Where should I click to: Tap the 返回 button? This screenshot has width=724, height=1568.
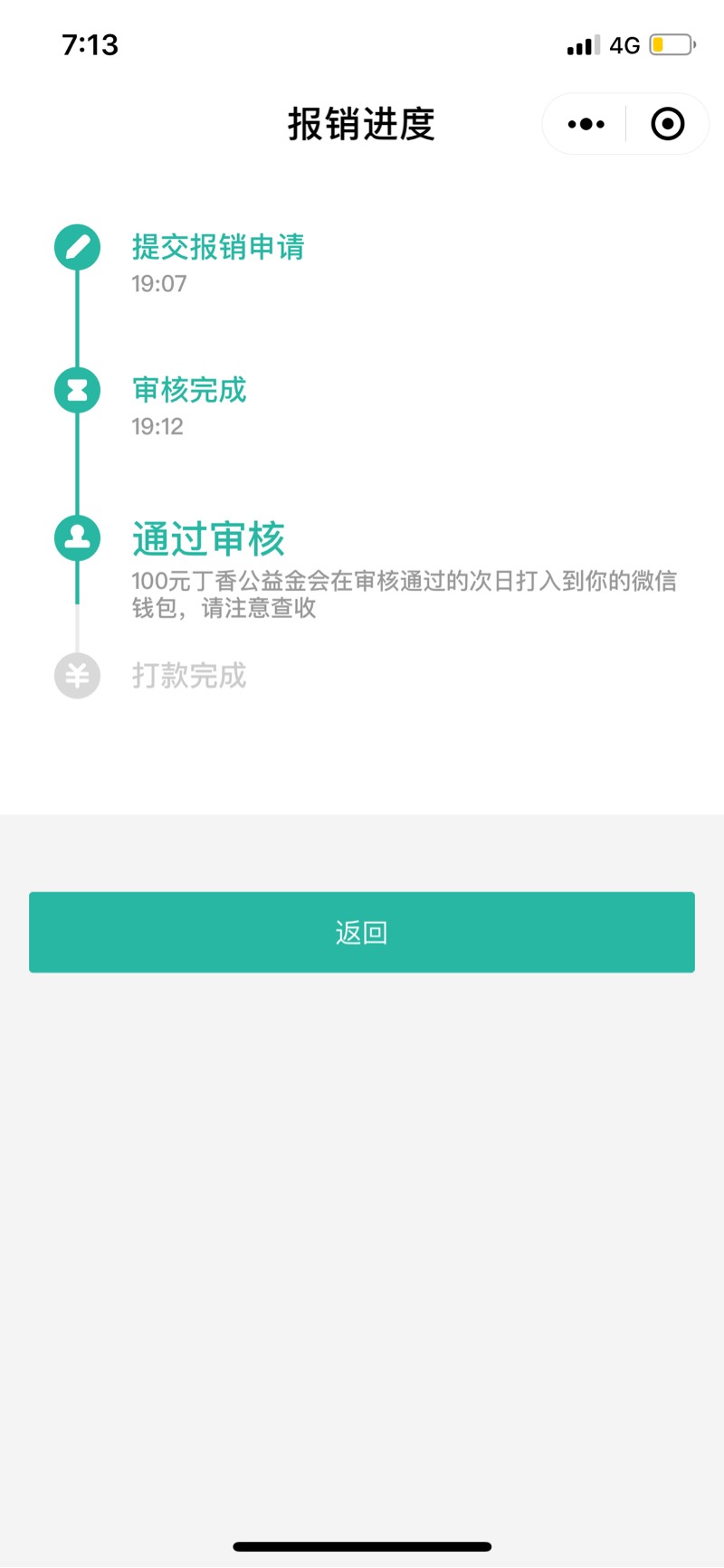(362, 932)
